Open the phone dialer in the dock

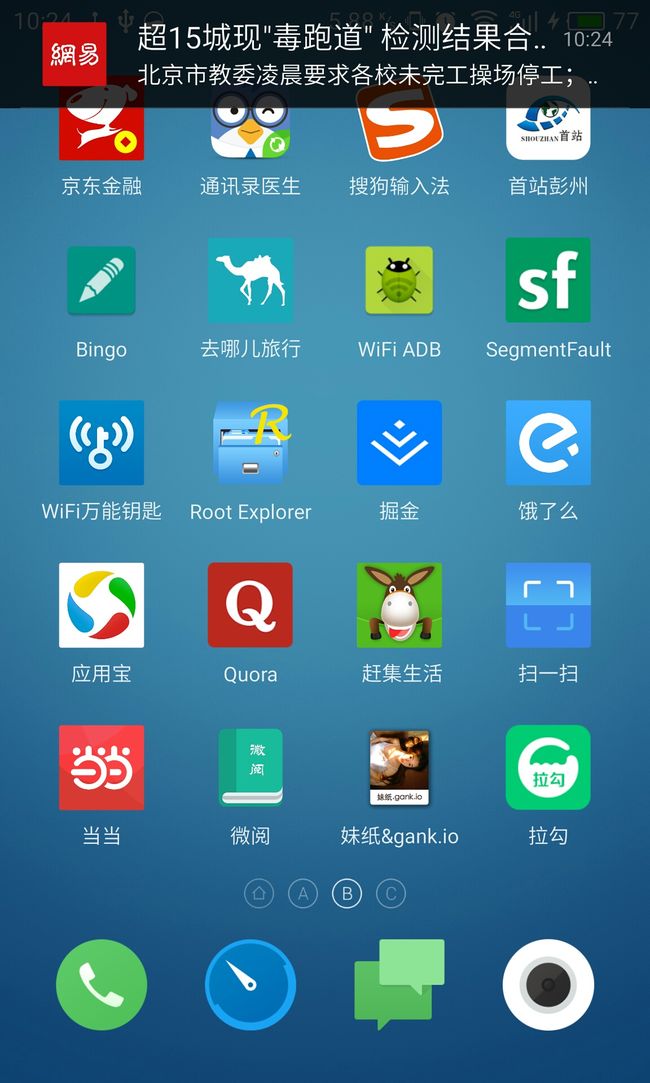pyautogui.click(x=102, y=985)
